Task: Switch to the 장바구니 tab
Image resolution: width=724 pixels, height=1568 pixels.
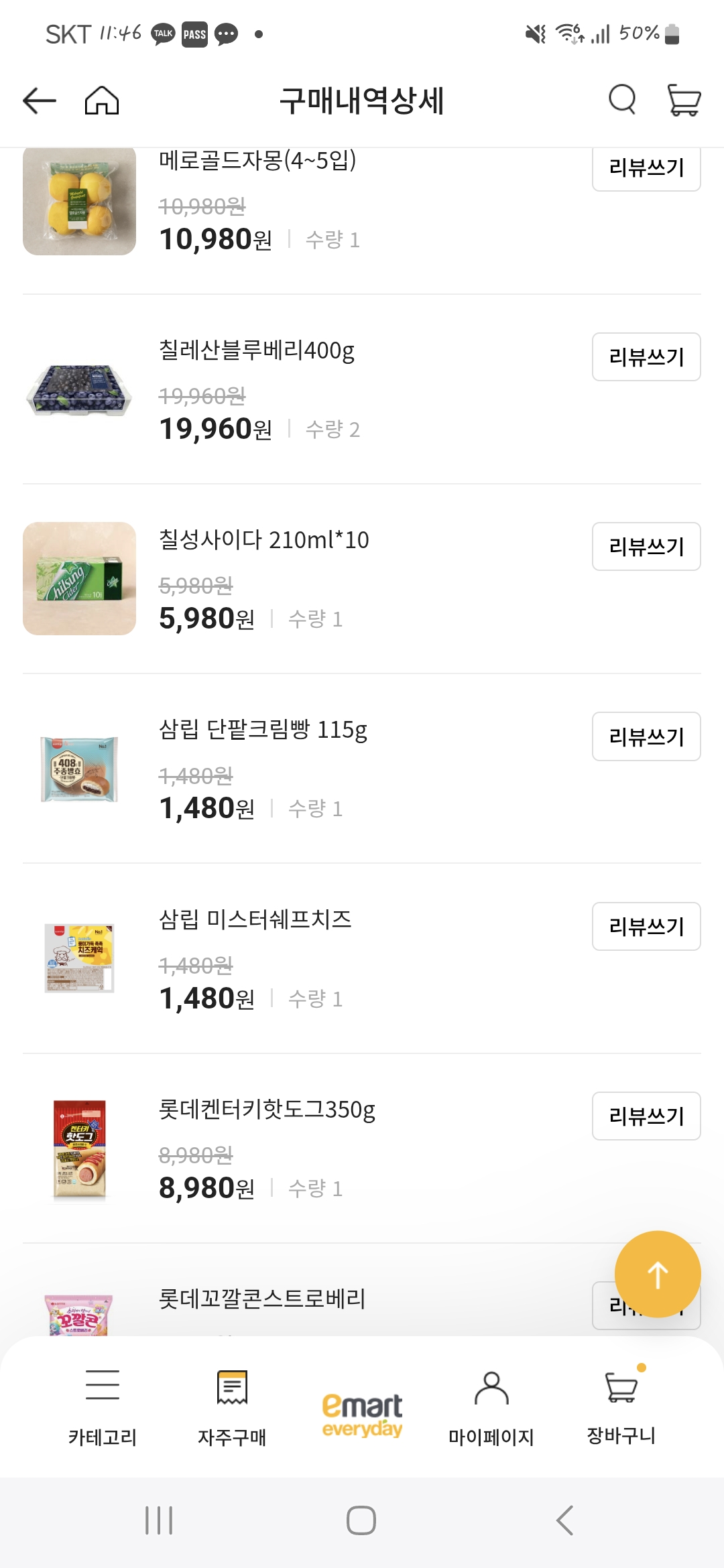Action: click(x=621, y=1405)
